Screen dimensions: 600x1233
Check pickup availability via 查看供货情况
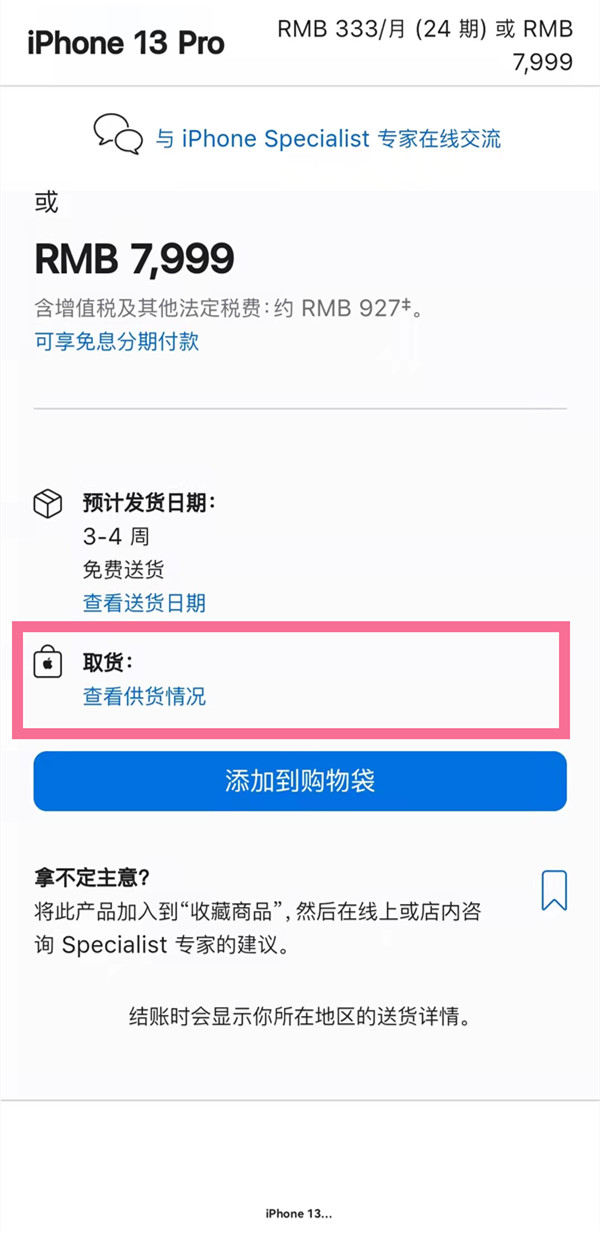point(144,696)
